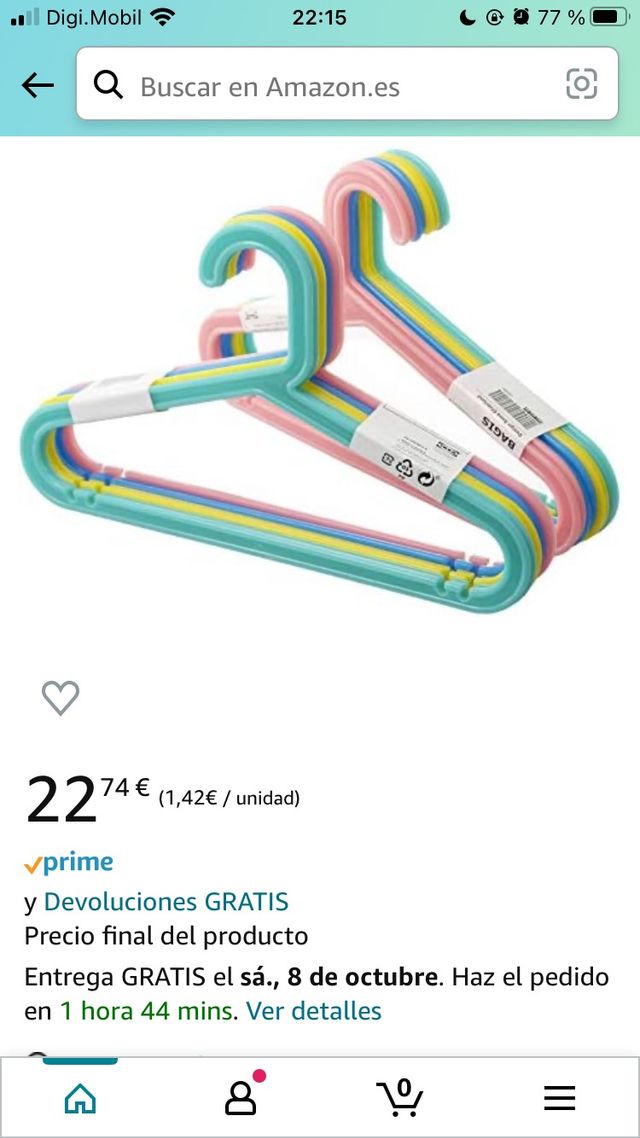
Task: Go back with the arrow icon
Action: click(x=38, y=85)
